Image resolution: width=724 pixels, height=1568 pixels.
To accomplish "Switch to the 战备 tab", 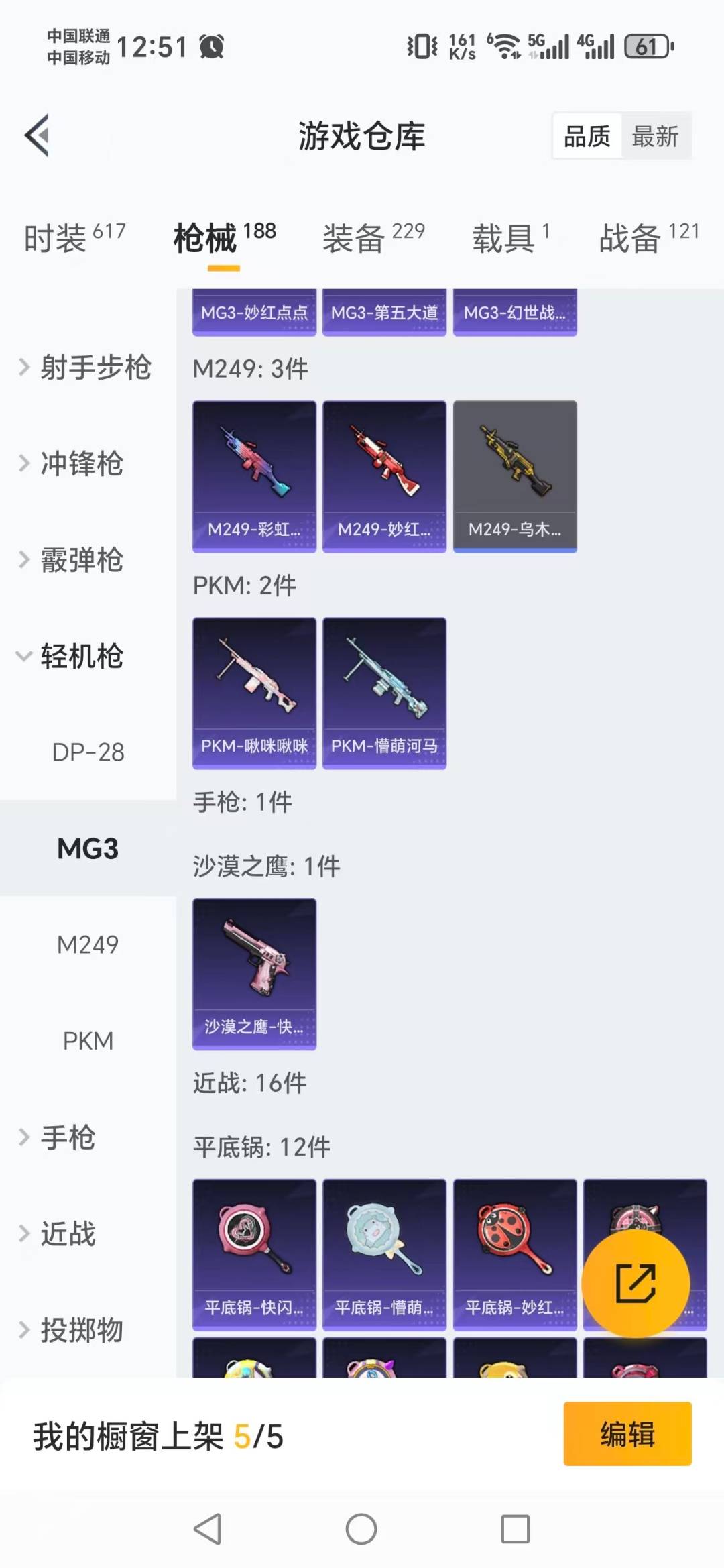I will tap(629, 236).
